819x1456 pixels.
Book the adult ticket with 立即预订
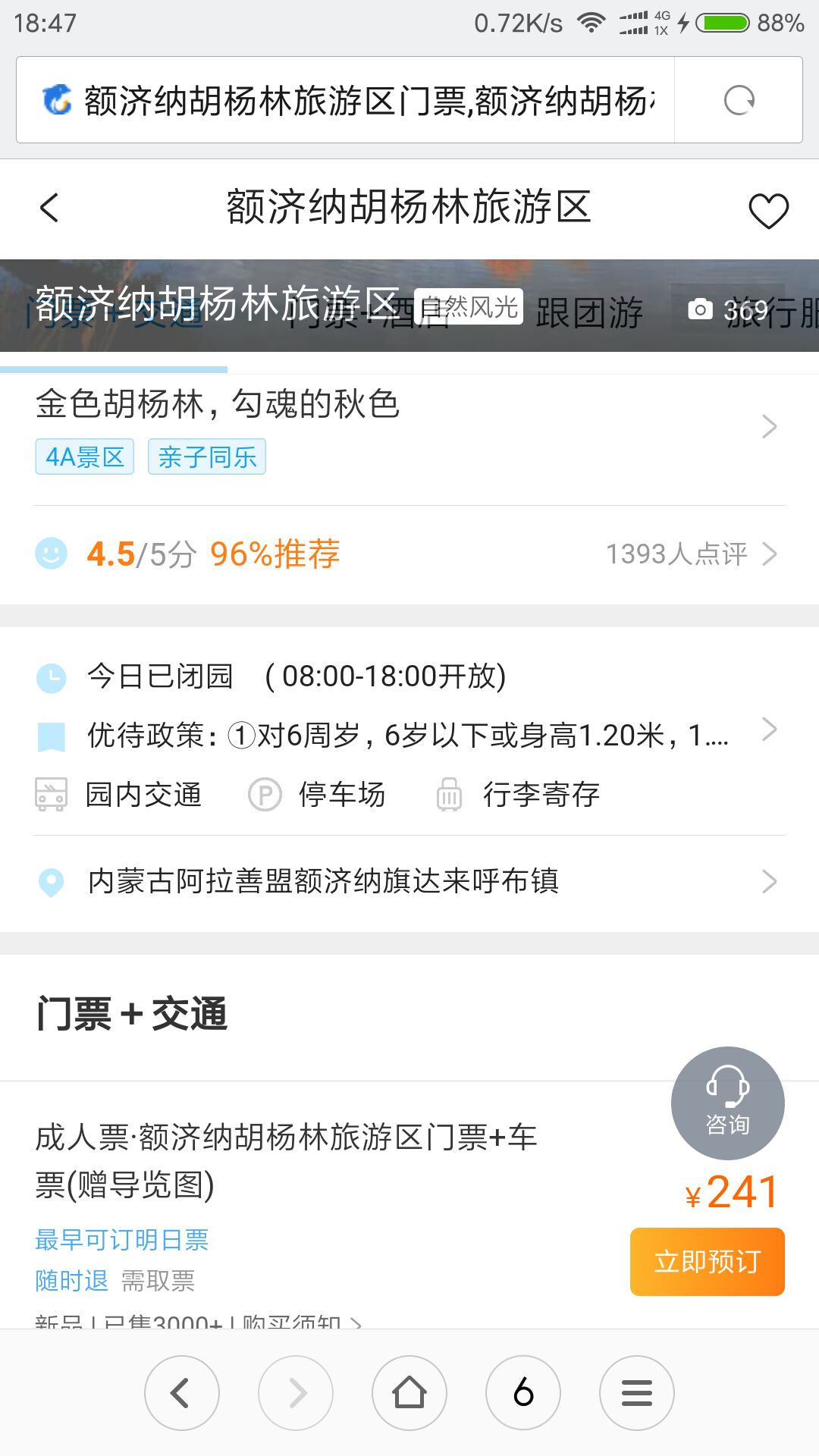click(x=707, y=1261)
